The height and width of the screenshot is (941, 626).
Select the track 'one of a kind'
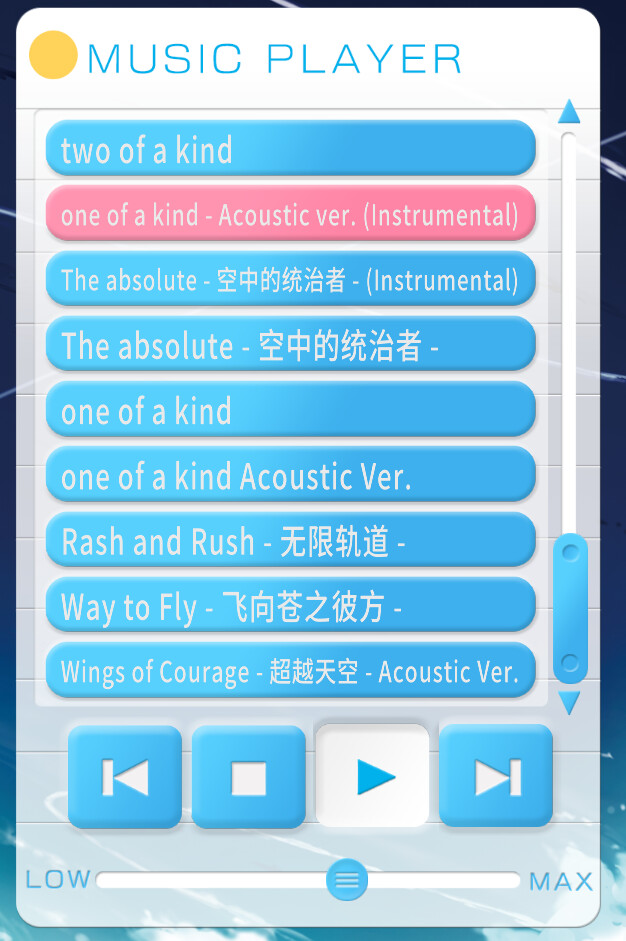tap(290, 410)
